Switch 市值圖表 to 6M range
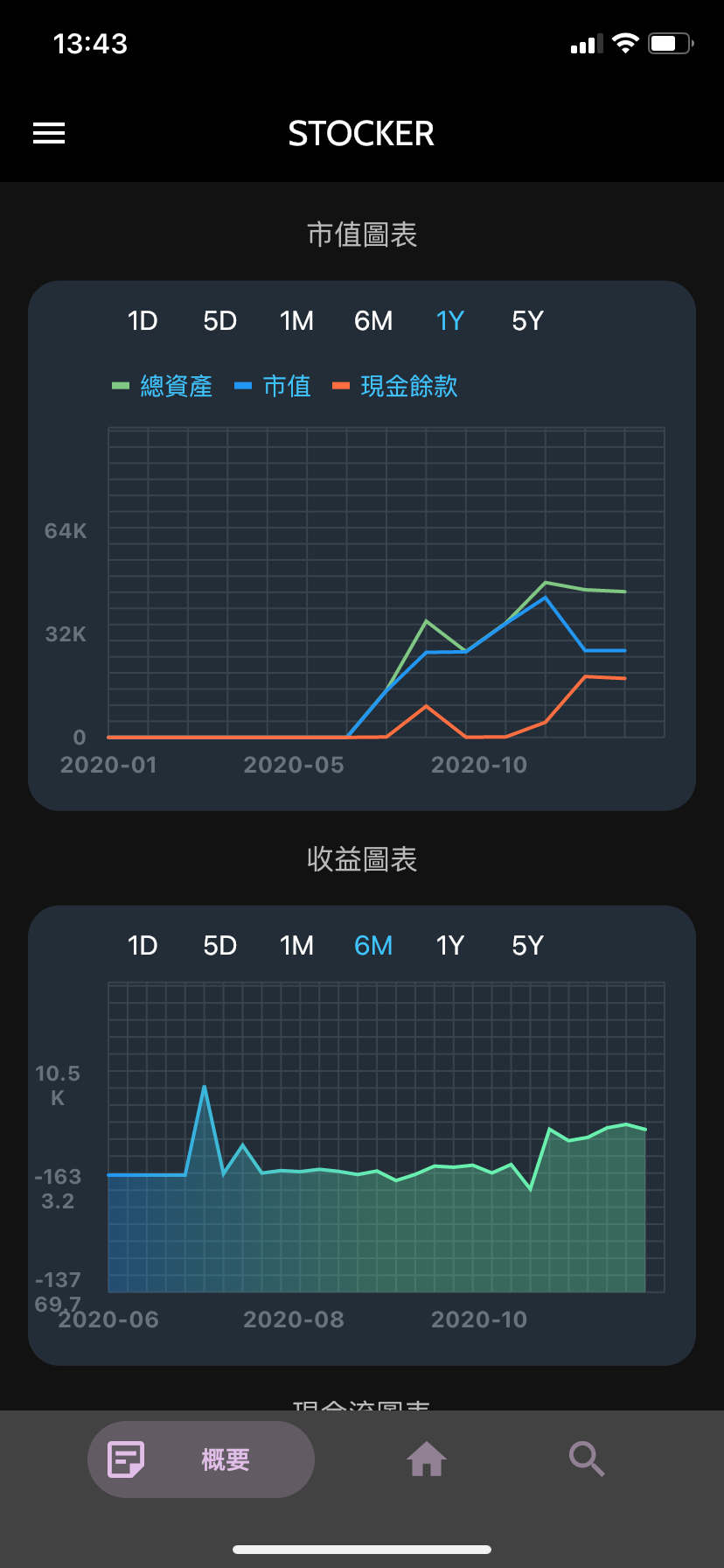 tap(373, 321)
